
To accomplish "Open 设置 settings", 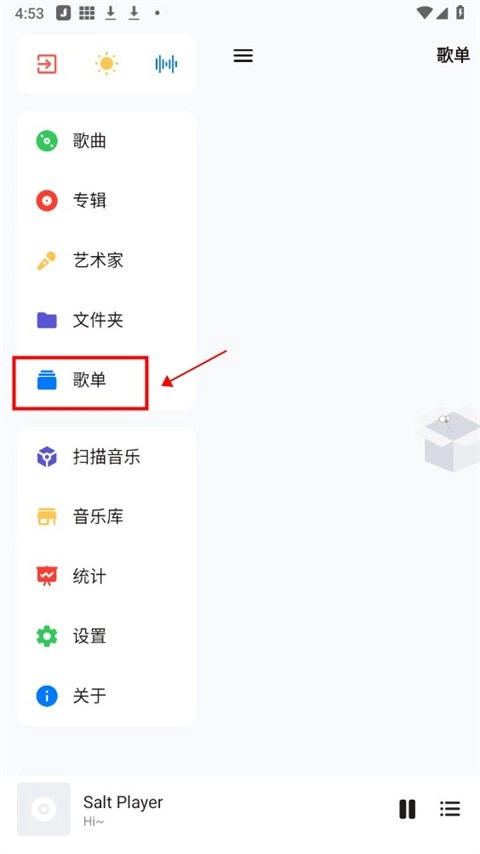I will coord(106,636).
